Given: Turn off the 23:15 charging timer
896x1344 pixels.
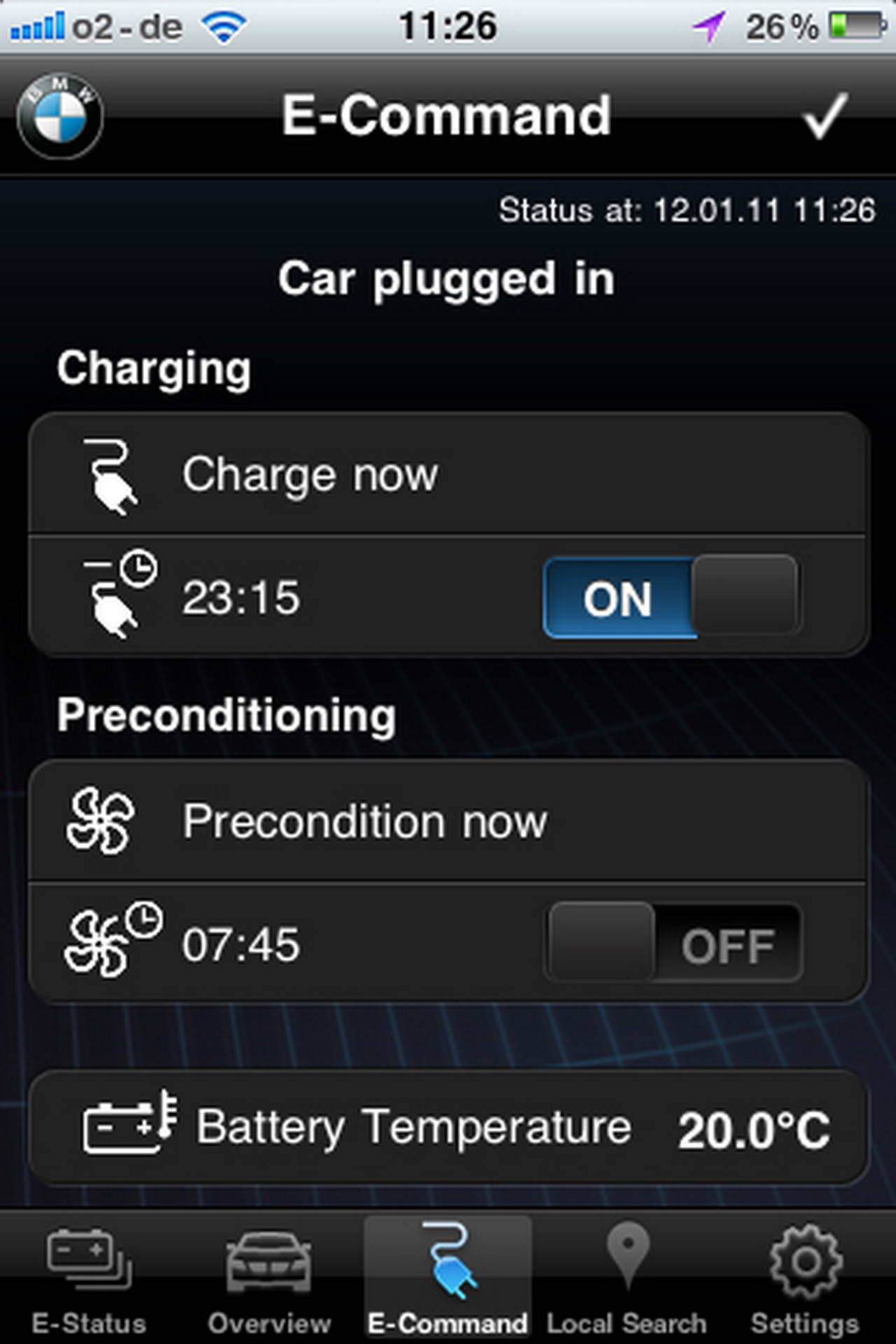Looking at the screenshot, I should [x=672, y=597].
